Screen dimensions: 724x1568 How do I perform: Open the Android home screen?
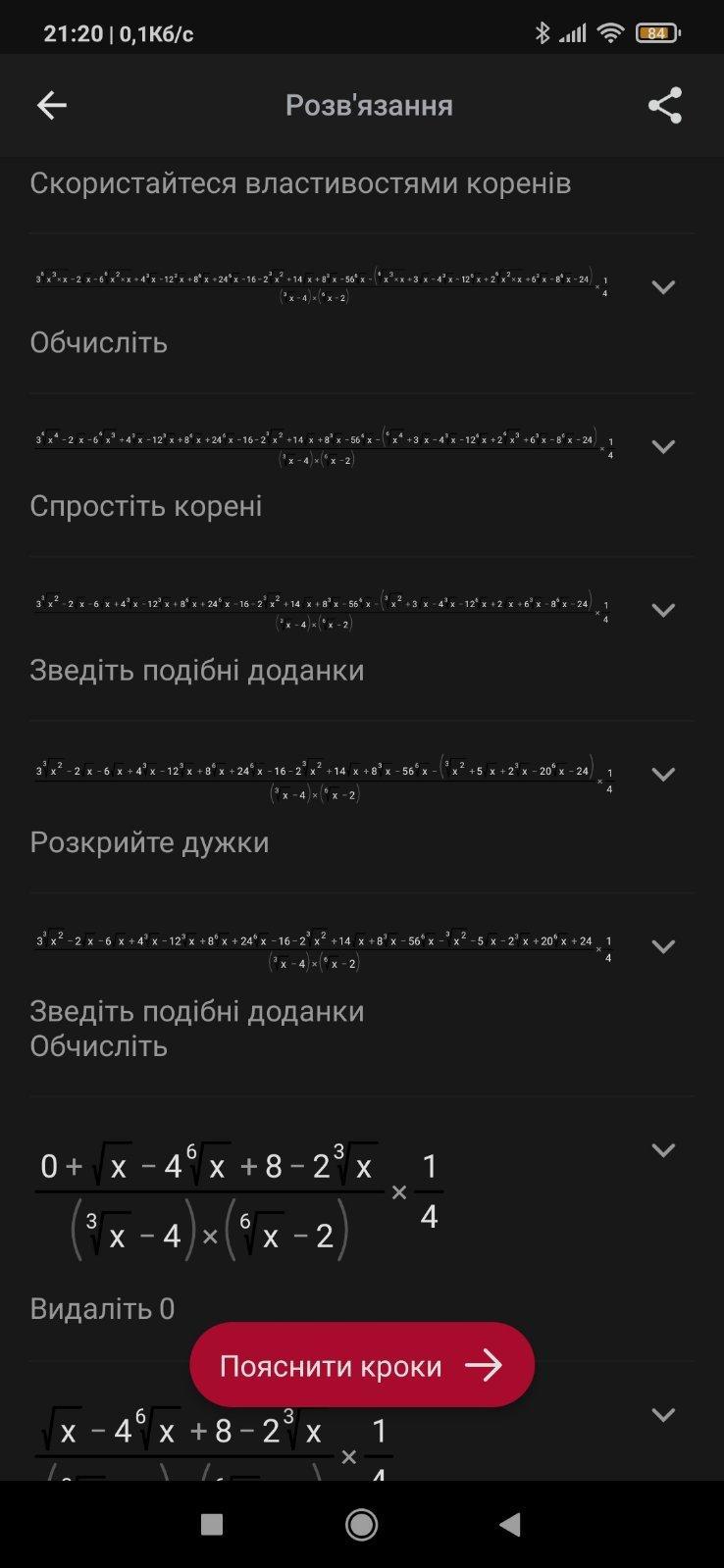362,1524
